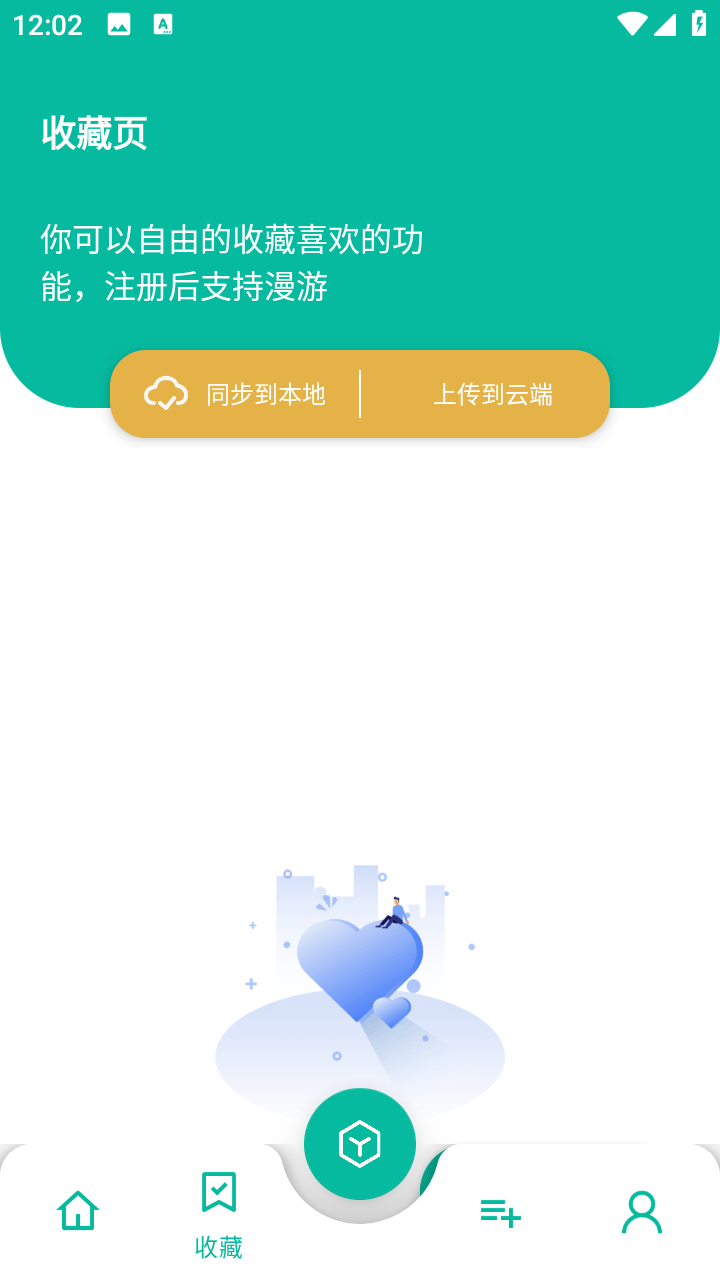Viewport: 720px width, 1280px height.
Task: Go to the home tab
Action: (x=78, y=1211)
